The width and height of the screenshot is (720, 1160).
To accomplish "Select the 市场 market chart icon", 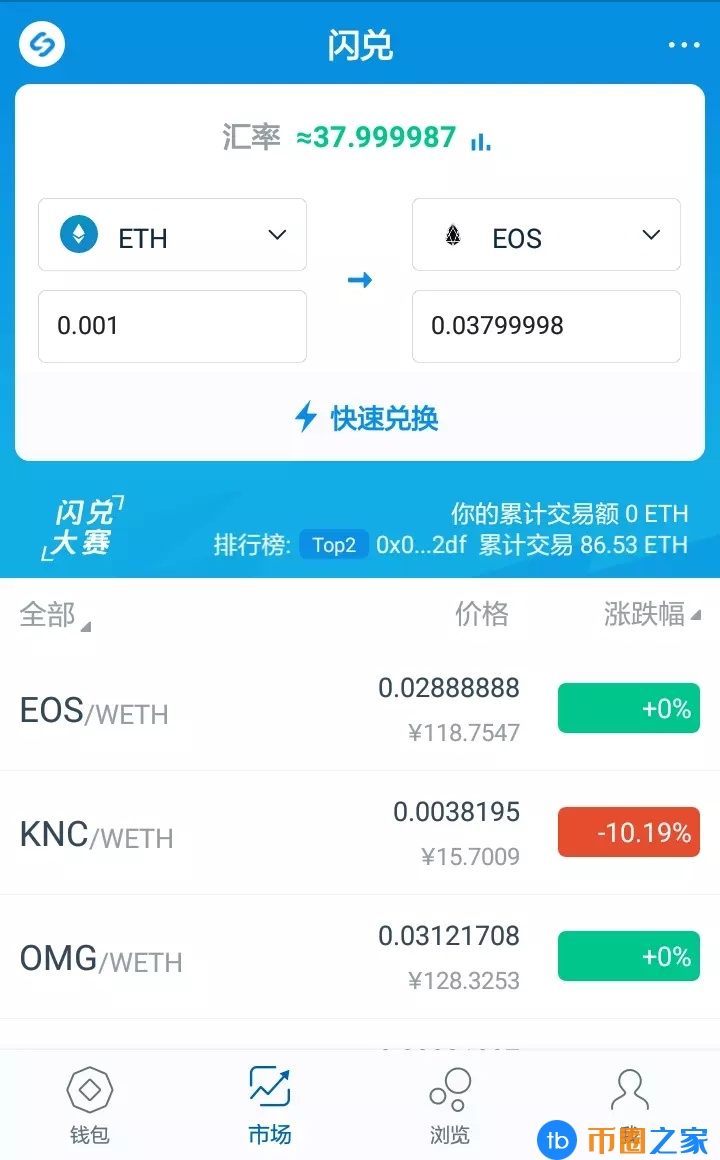I will click(268, 1090).
